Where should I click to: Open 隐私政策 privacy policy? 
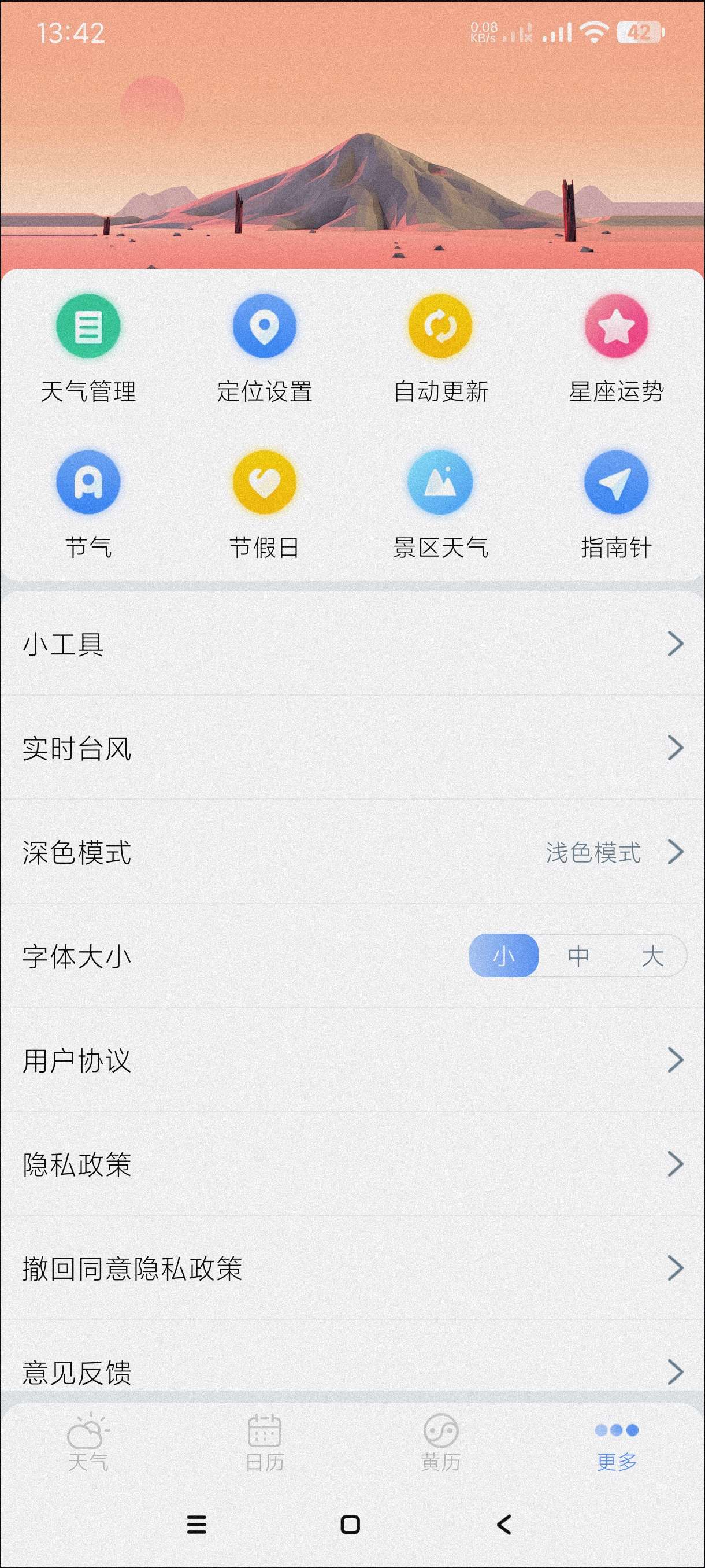click(x=352, y=1164)
